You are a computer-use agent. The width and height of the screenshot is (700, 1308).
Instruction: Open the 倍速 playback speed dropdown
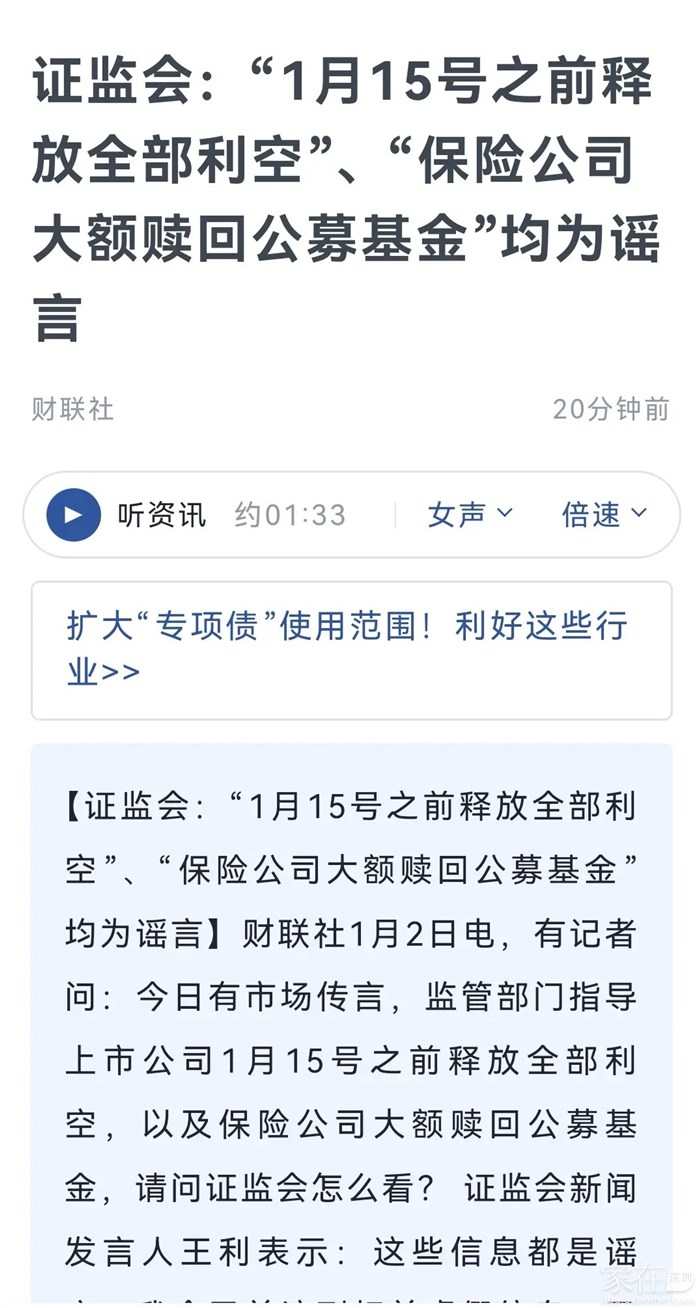coord(604,515)
